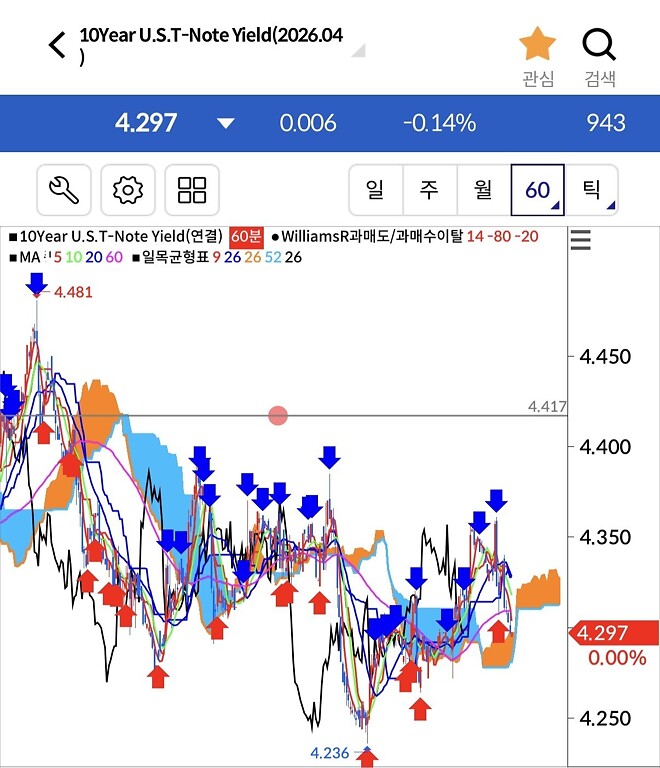Open the search magnifier
Screen dimensions: 660x768
click(599, 45)
